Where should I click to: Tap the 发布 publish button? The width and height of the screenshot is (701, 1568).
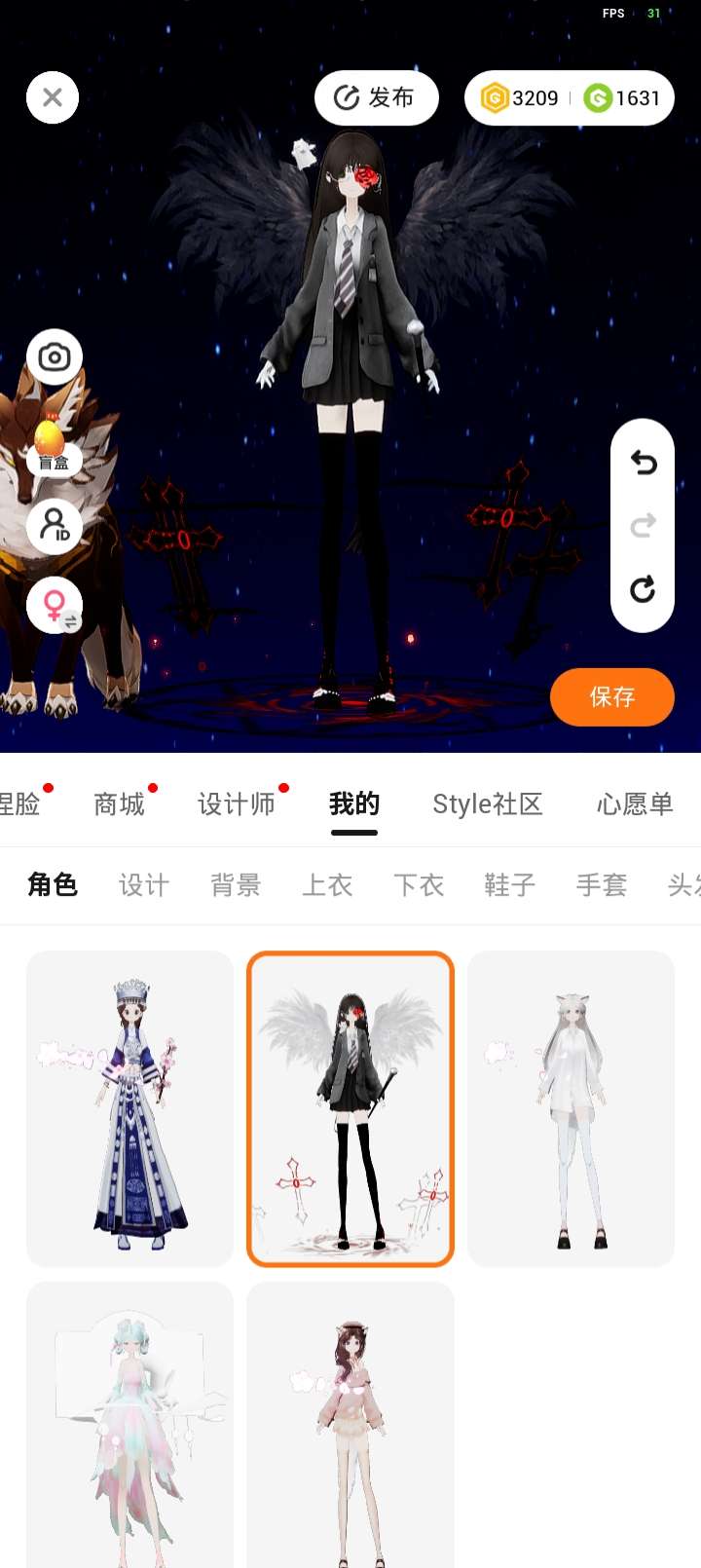tap(376, 97)
